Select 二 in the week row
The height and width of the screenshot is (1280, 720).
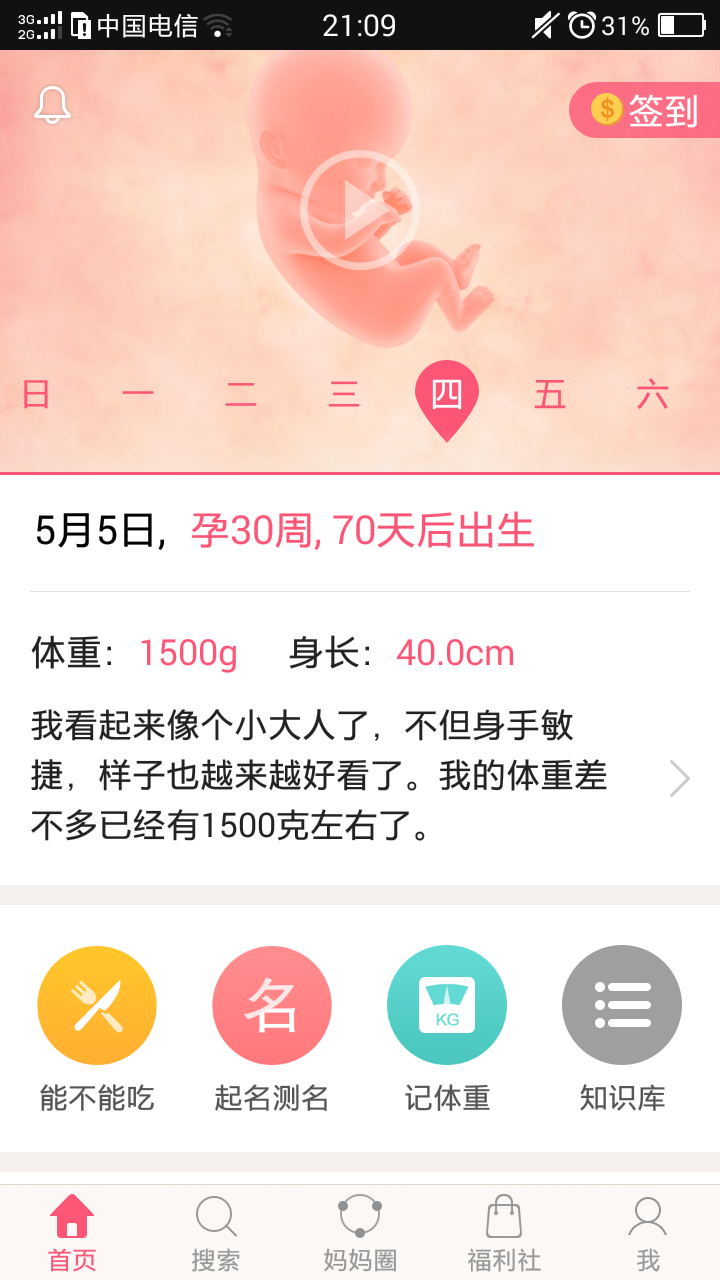(241, 395)
